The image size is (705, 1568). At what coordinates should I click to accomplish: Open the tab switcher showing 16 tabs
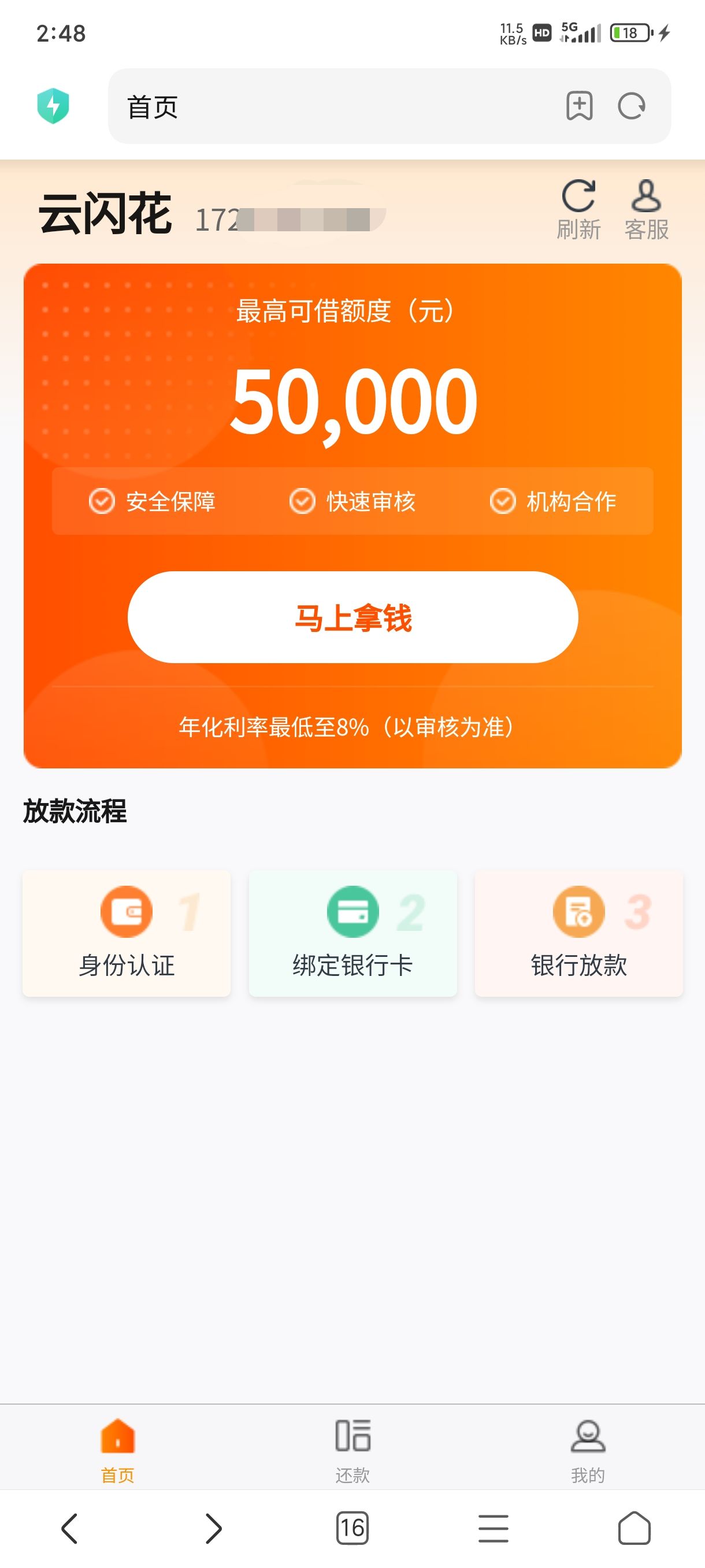point(353,1529)
